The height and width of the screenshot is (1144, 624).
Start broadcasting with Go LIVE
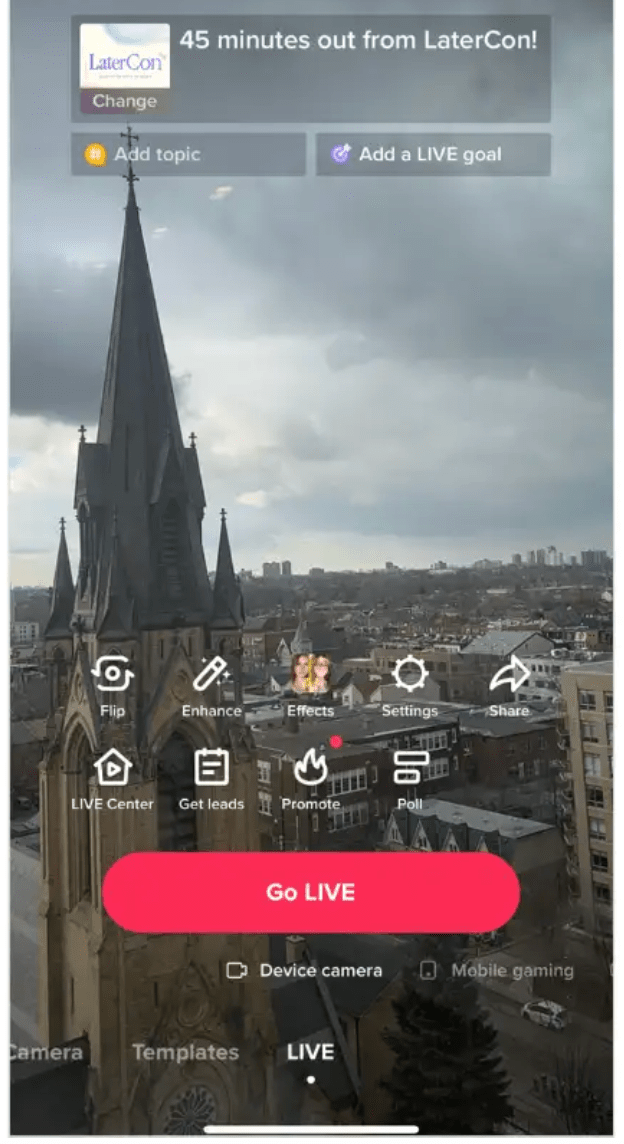click(310, 892)
